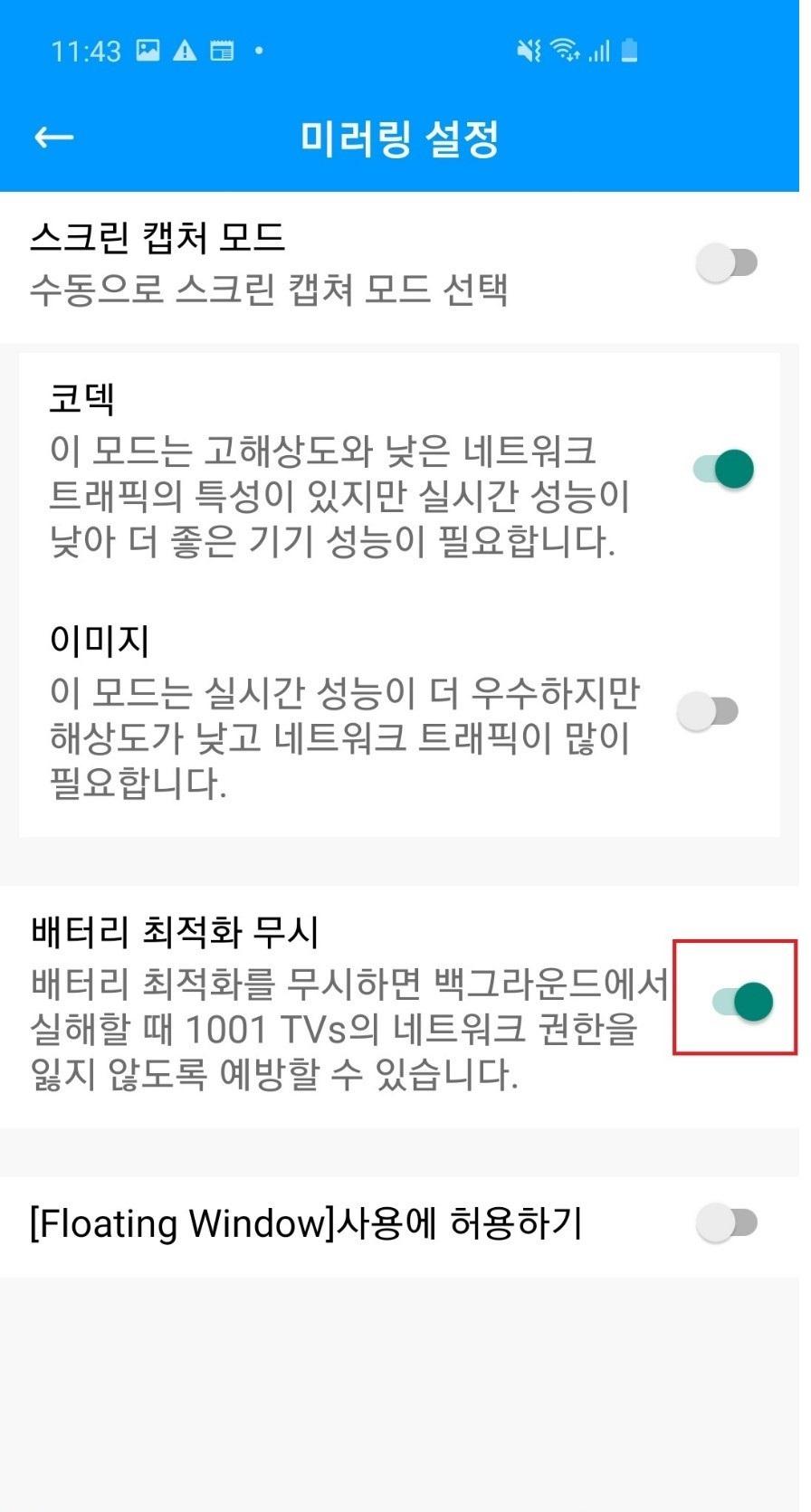This screenshot has height=1512, width=811.
Task: Enable the Floating Window 사용에 허용하기 switch
Action: pos(727,1223)
